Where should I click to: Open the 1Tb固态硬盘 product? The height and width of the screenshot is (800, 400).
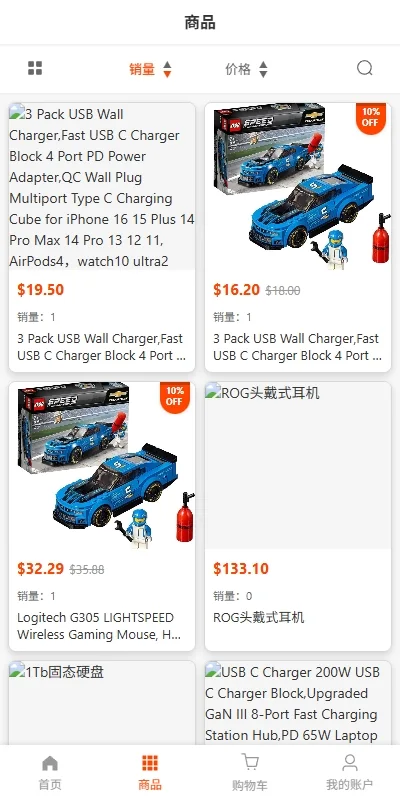[x=102, y=703]
